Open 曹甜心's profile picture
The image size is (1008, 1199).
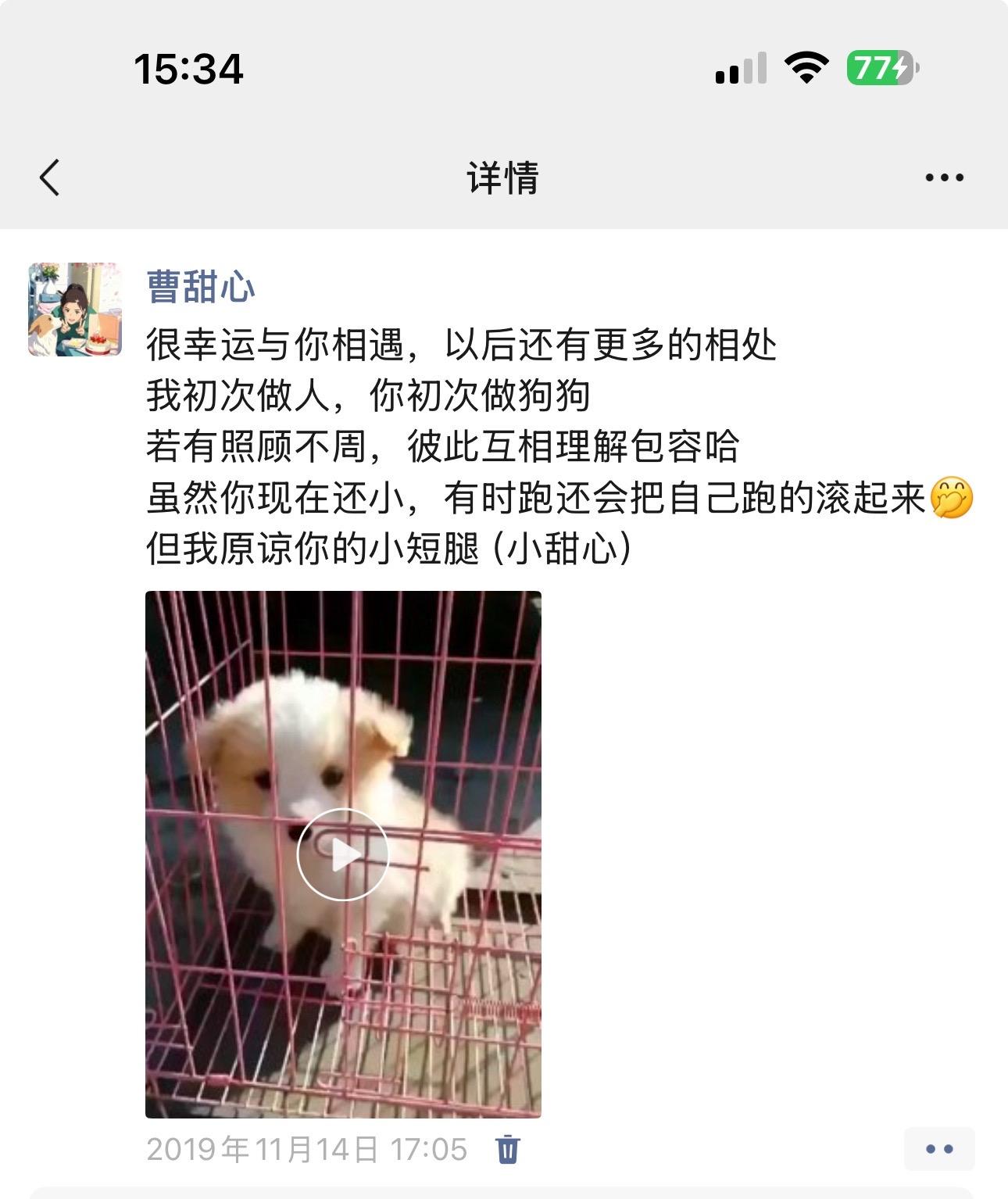coord(75,310)
